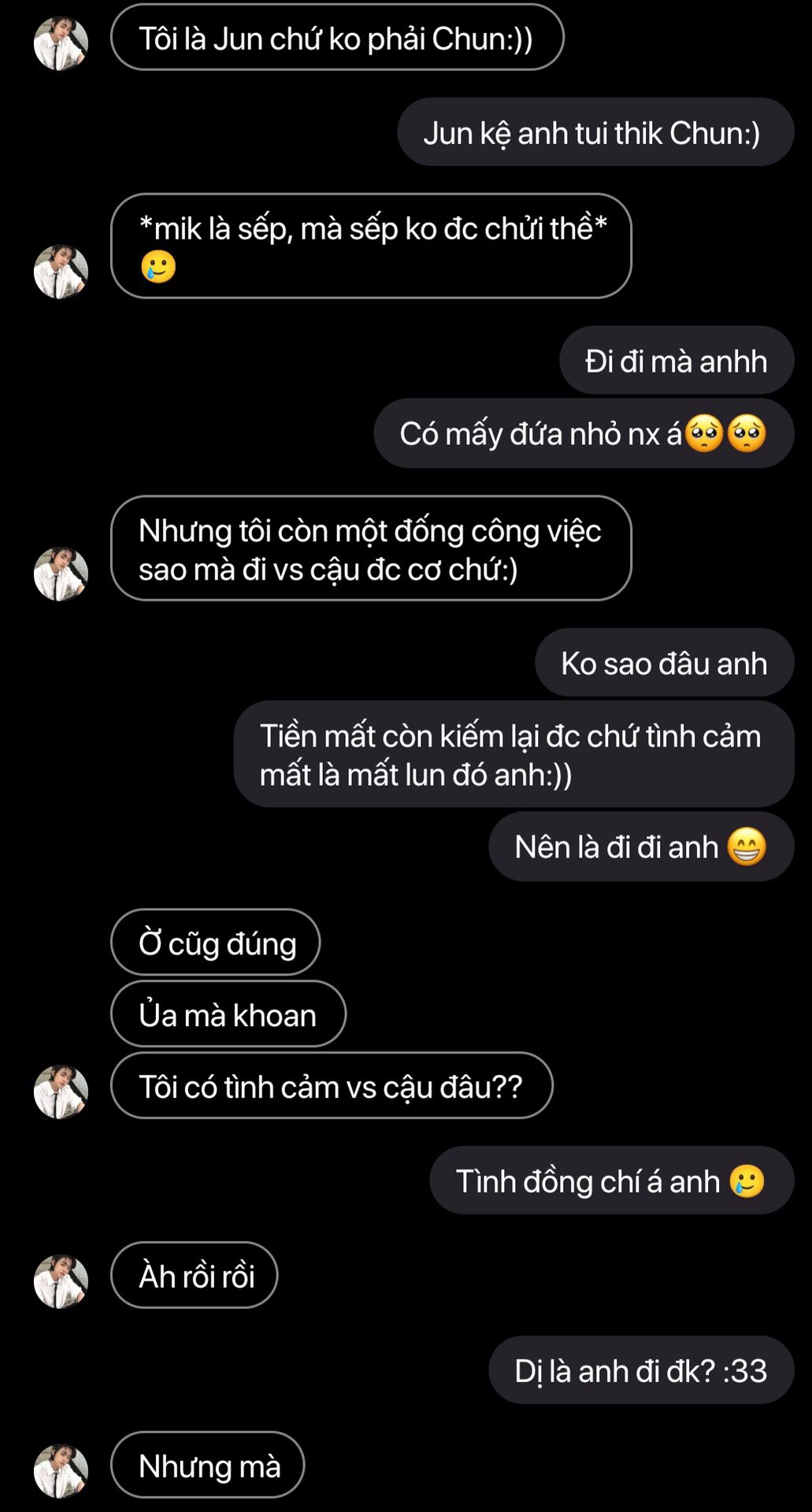Viewport: 812px width, 1512px height.
Task: View profile from avatar beside "Nhưng tôi còn" message
Action: [61, 574]
